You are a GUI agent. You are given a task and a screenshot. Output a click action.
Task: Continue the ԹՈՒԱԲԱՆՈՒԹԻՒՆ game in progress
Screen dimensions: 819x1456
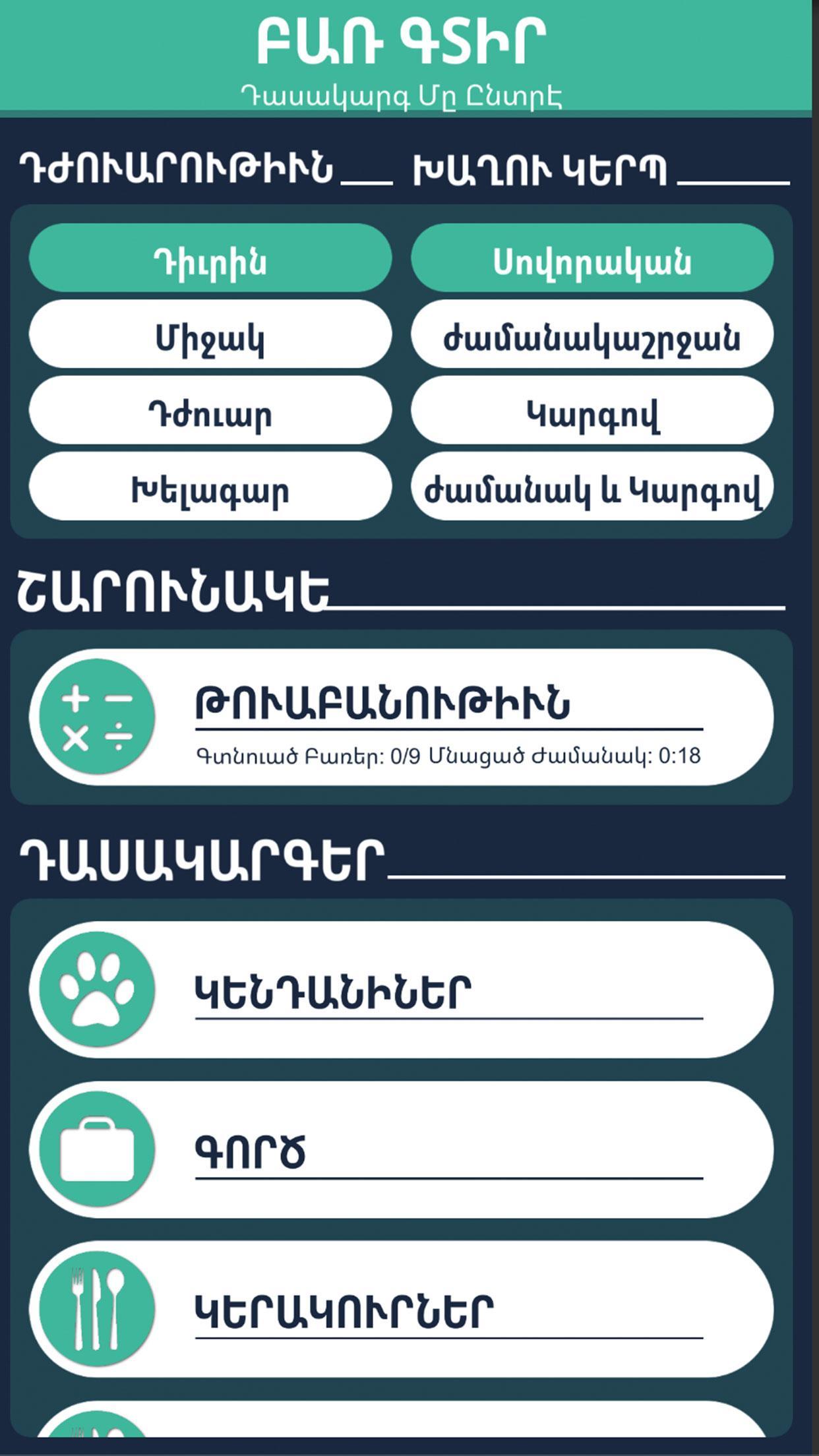click(x=401, y=717)
